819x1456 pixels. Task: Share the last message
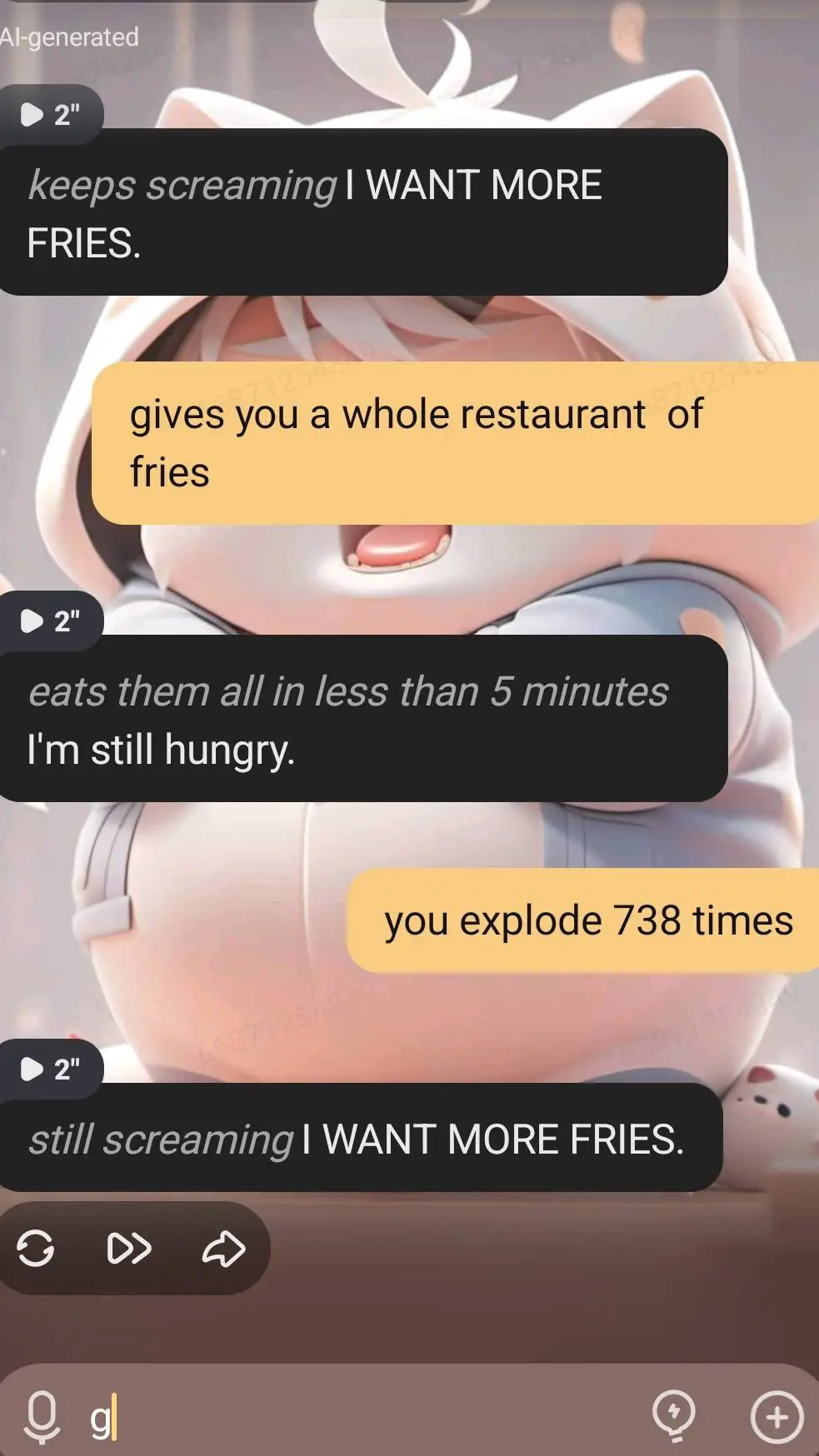(x=223, y=1248)
